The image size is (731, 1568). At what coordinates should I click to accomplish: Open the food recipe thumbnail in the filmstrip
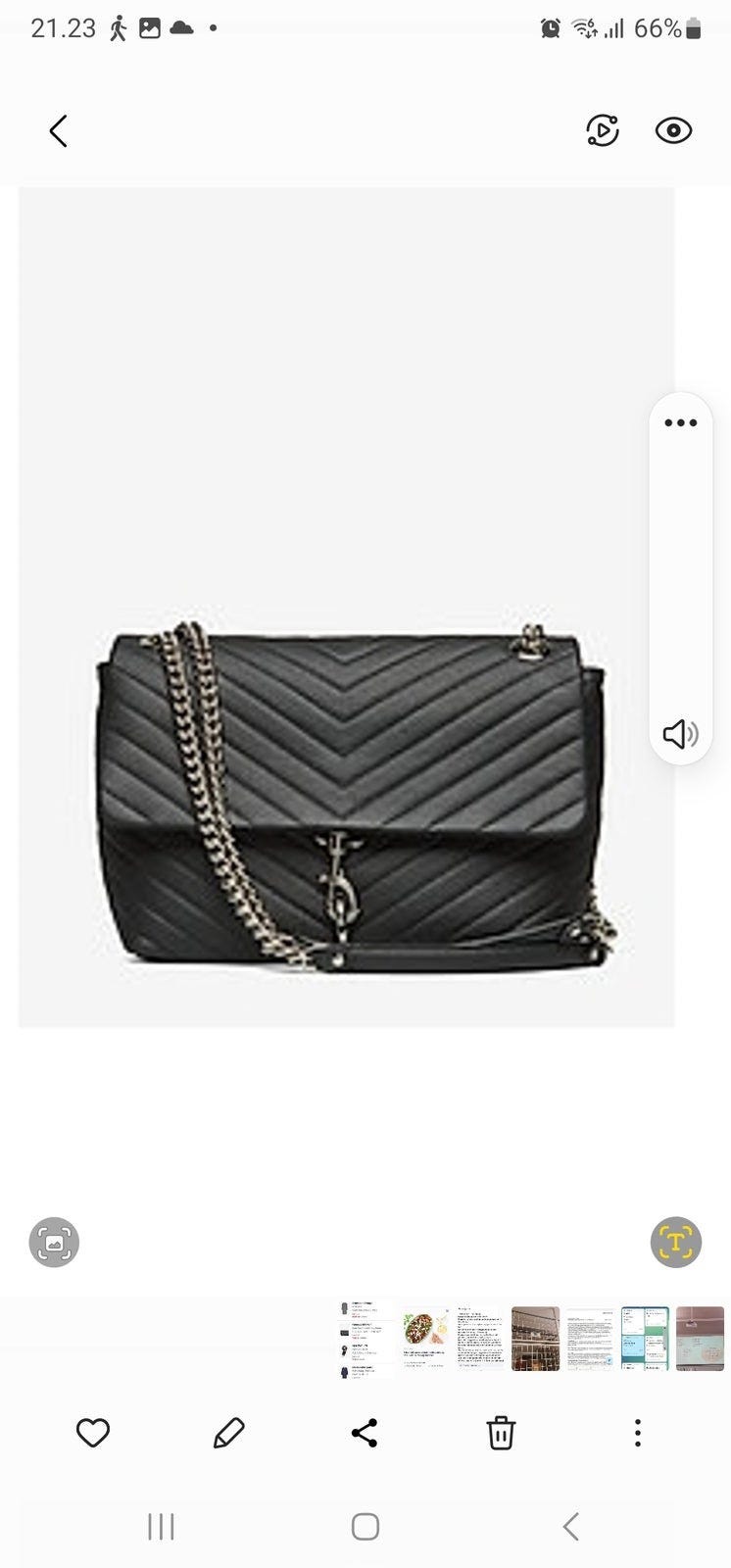pyautogui.click(x=426, y=1339)
